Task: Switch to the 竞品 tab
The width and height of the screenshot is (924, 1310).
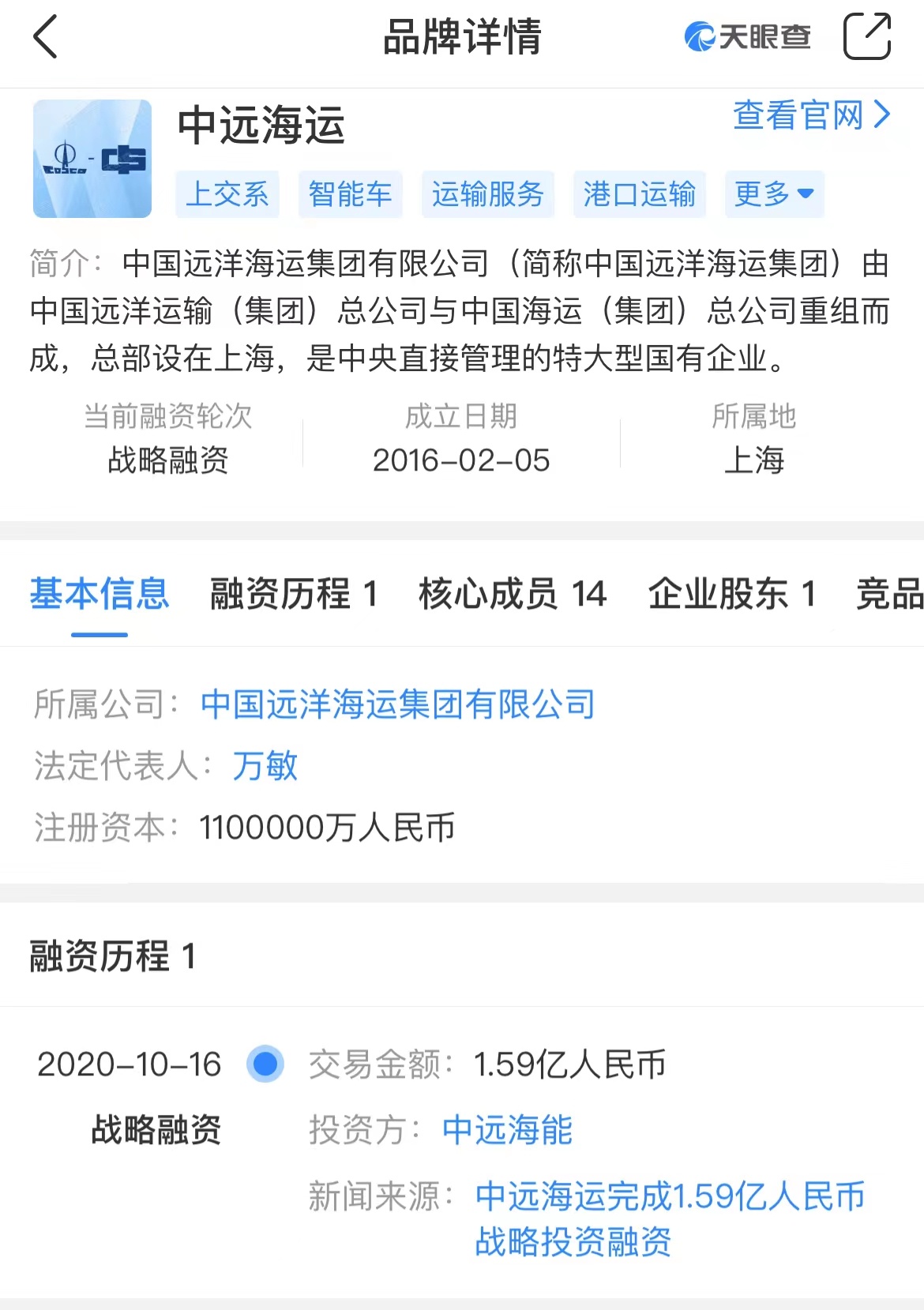Action: click(x=888, y=594)
